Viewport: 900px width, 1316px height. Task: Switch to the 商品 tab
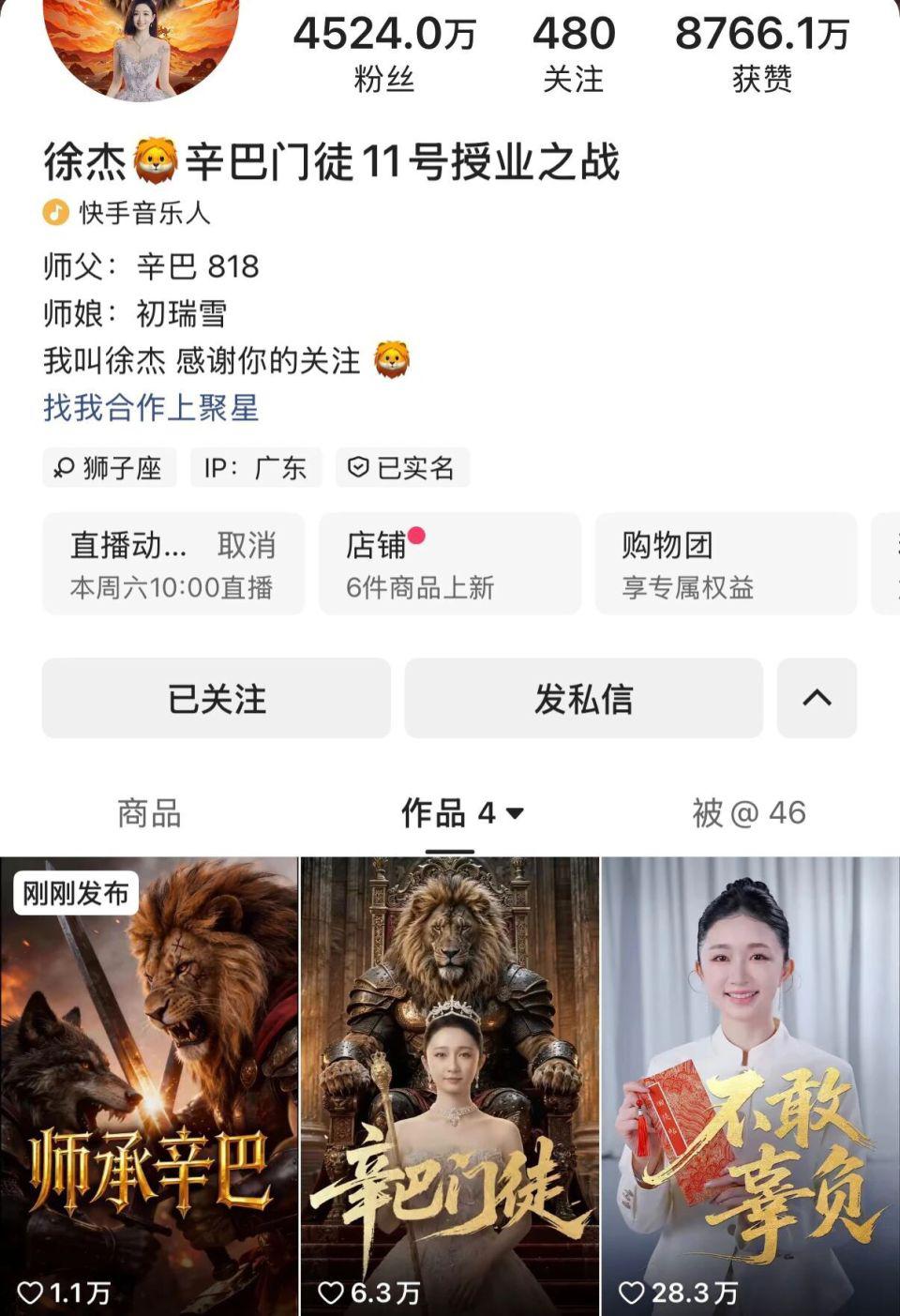coord(149,812)
